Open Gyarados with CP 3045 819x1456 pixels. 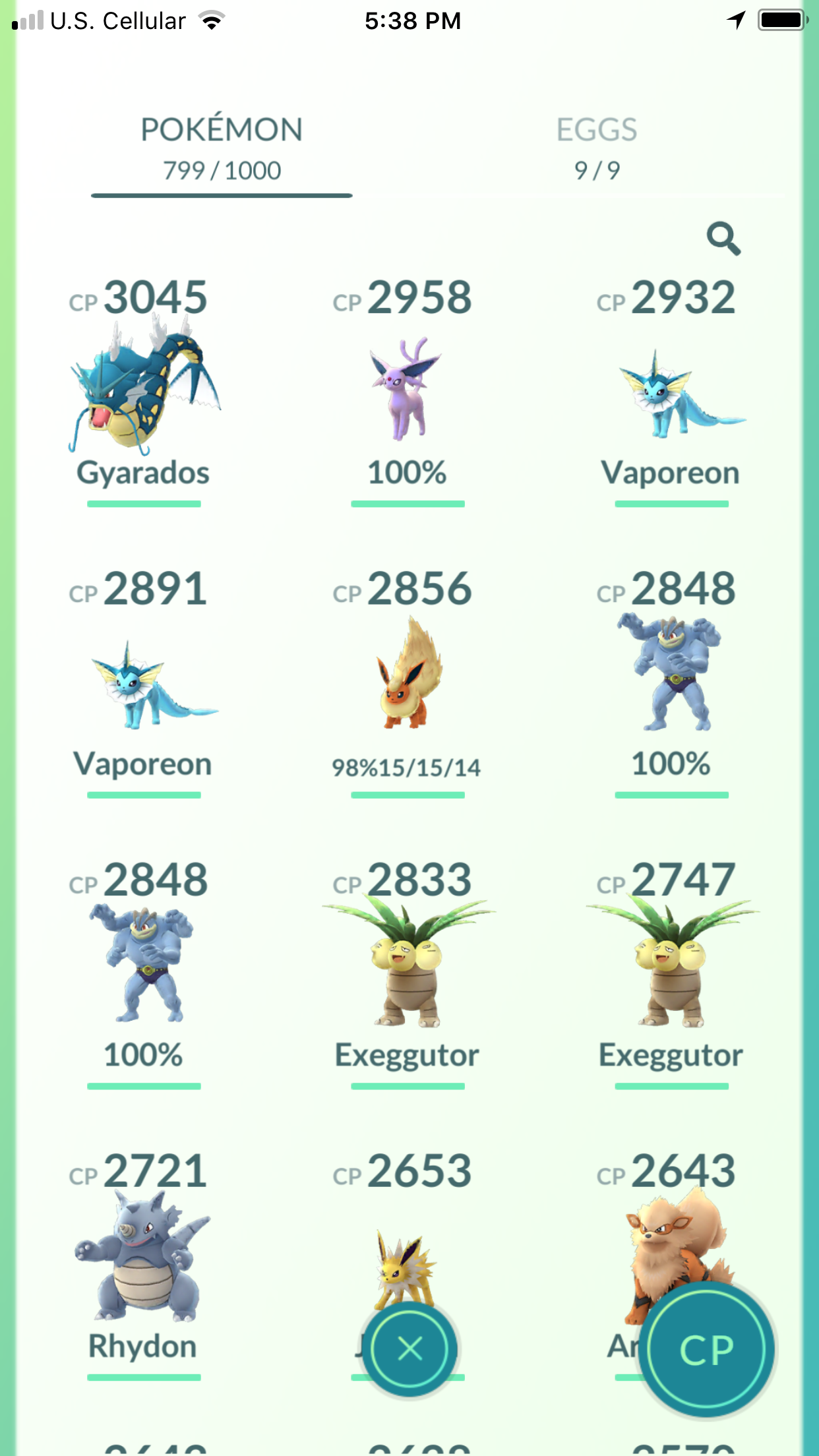pyautogui.click(x=143, y=389)
